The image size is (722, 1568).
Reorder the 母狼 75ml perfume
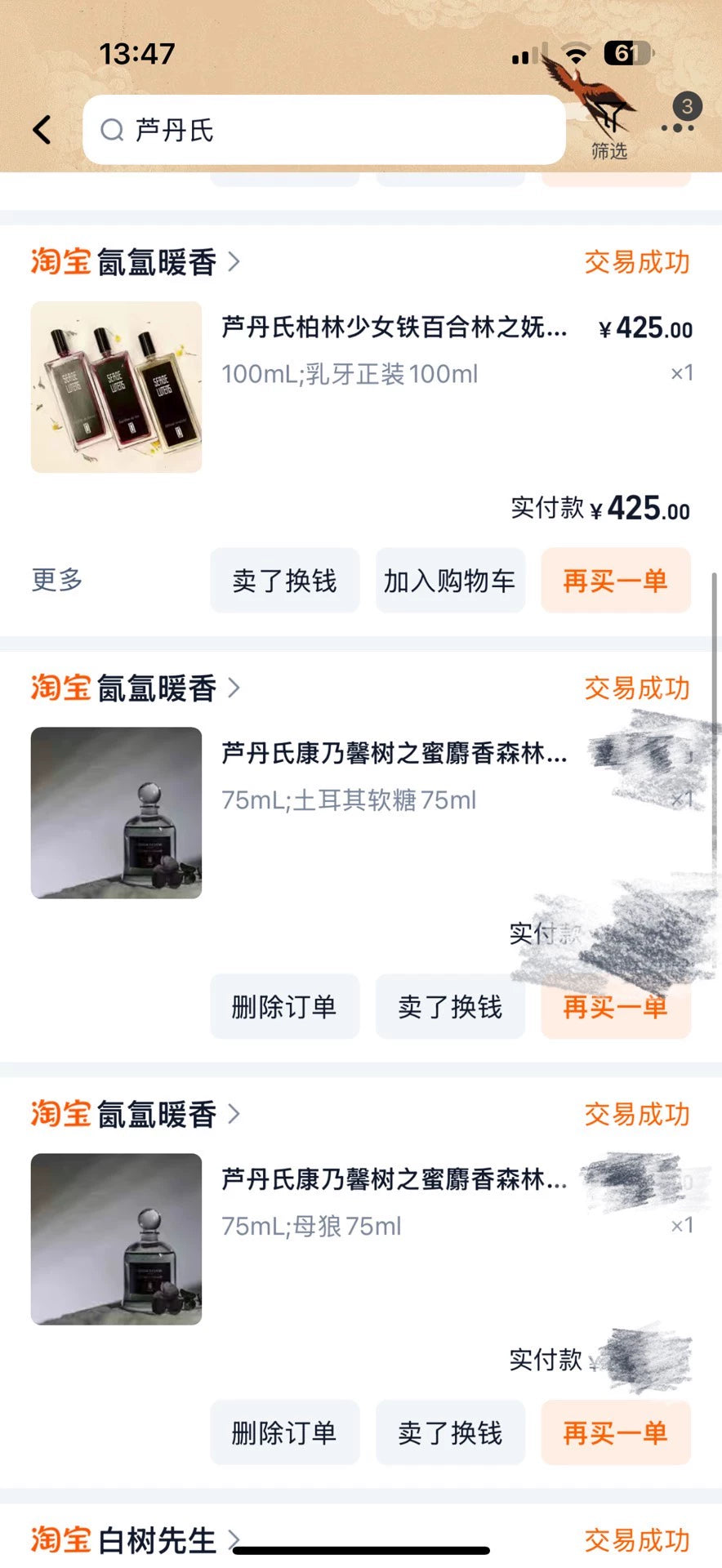[x=616, y=1433]
